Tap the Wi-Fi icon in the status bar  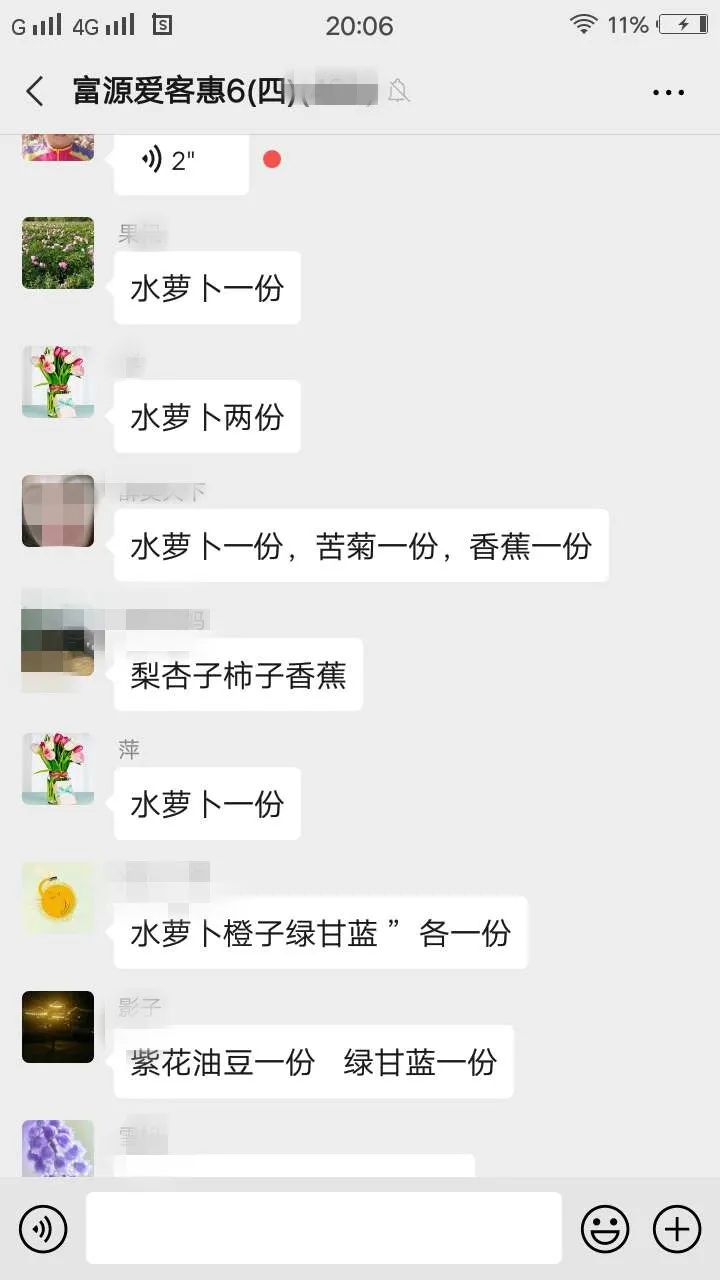click(x=584, y=25)
